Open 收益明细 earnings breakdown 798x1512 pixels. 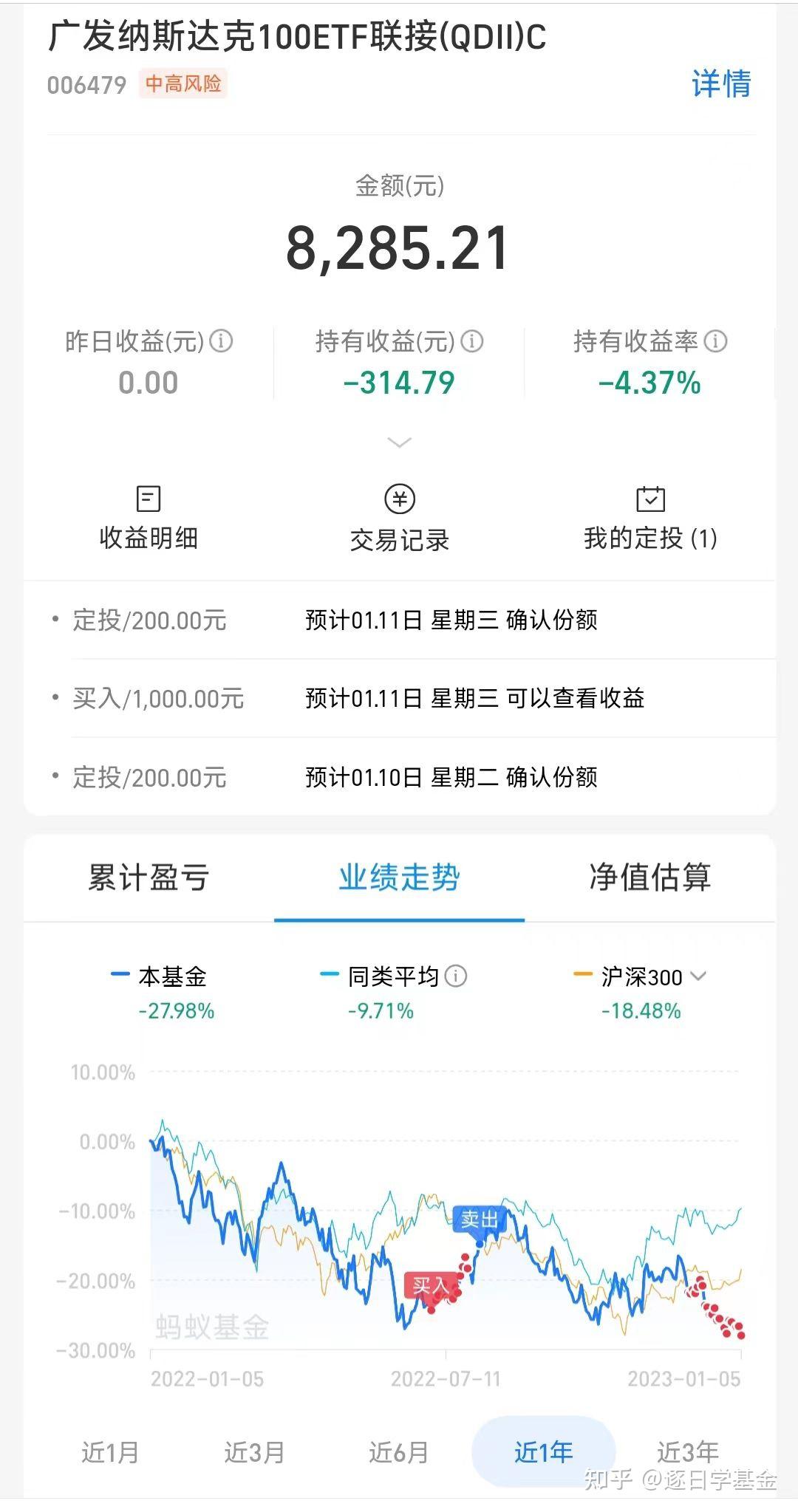coord(149,519)
